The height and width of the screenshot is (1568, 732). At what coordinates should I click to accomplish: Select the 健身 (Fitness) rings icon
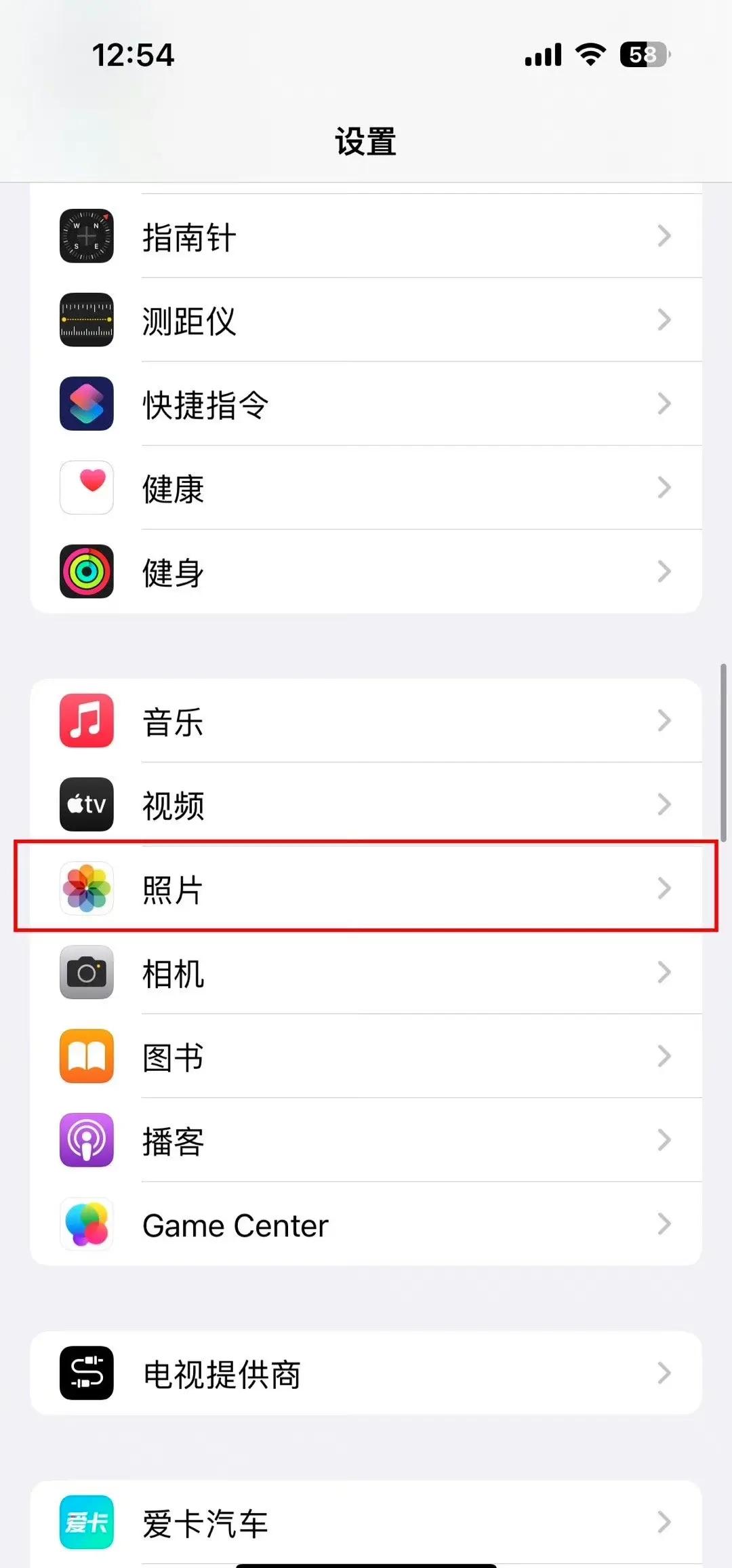tap(86, 571)
